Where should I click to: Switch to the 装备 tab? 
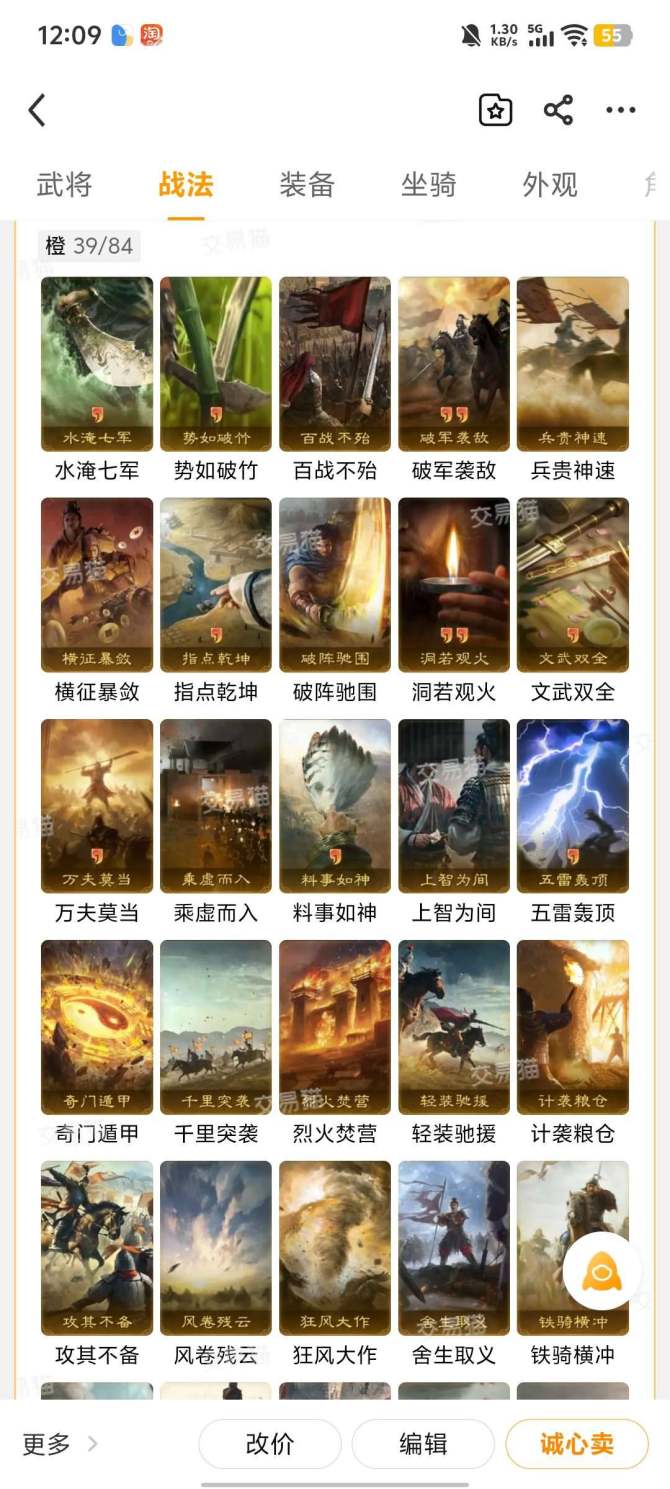pyautogui.click(x=307, y=184)
